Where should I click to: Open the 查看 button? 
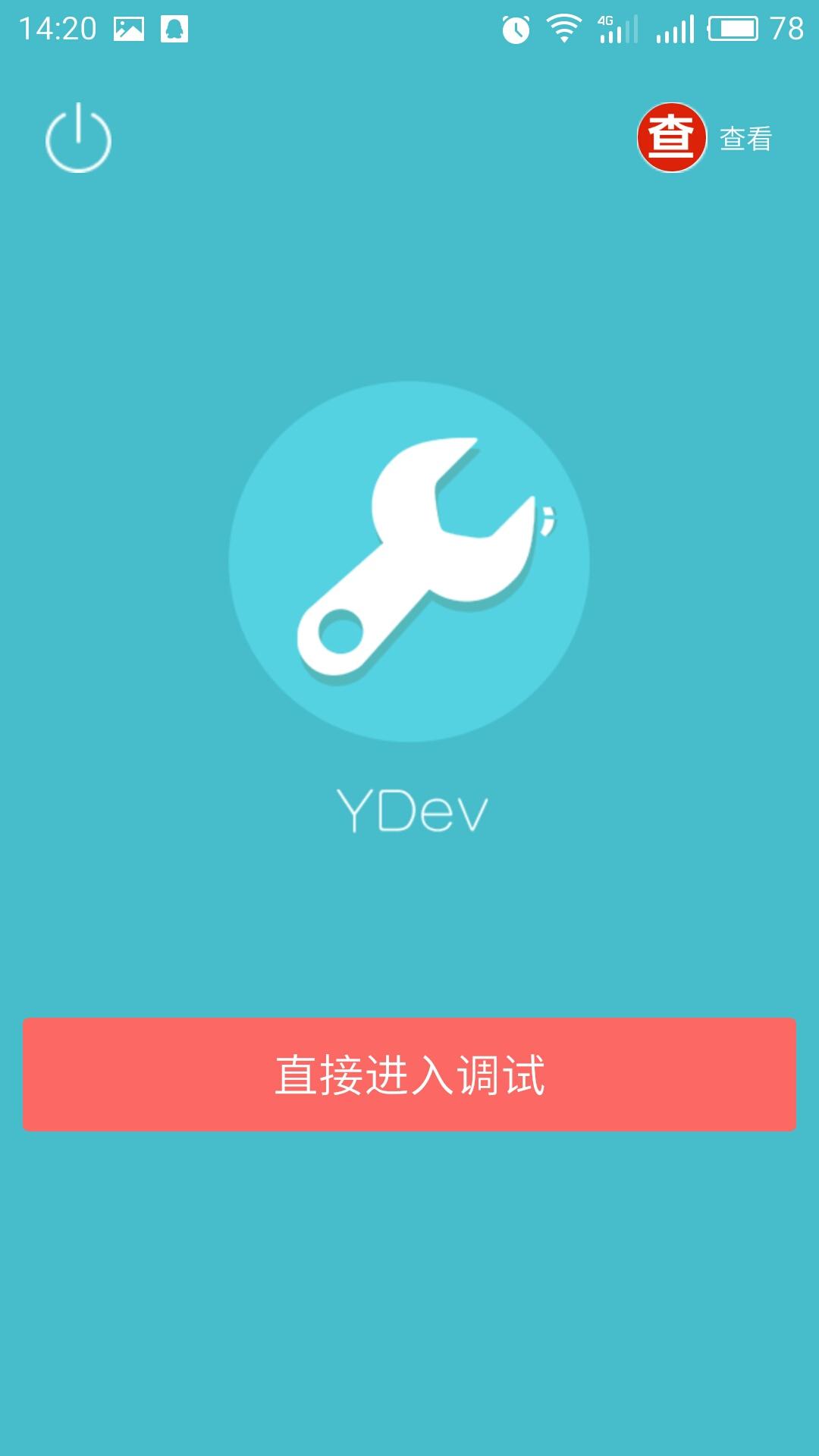click(705, 138)
